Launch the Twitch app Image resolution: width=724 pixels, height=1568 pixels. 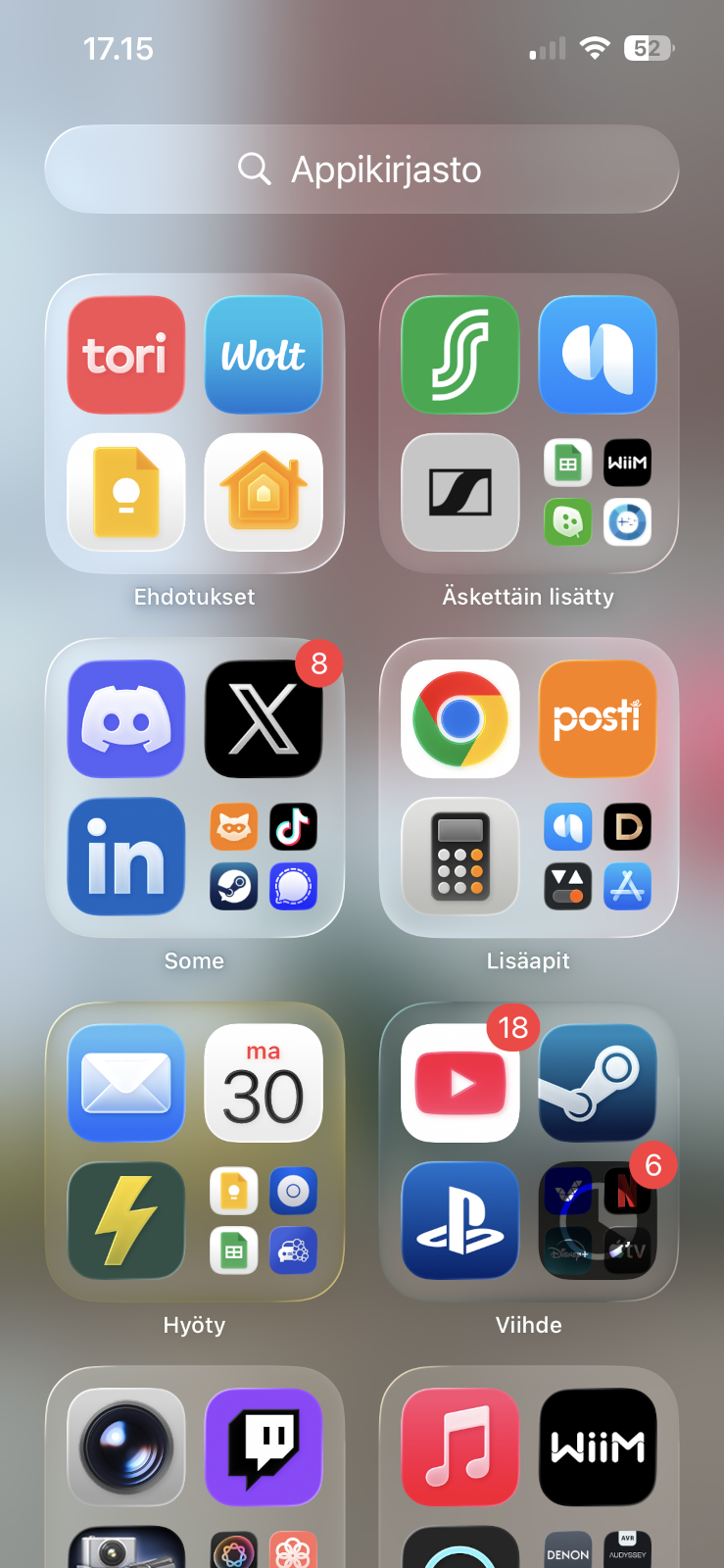click(x=264, y=1446)
